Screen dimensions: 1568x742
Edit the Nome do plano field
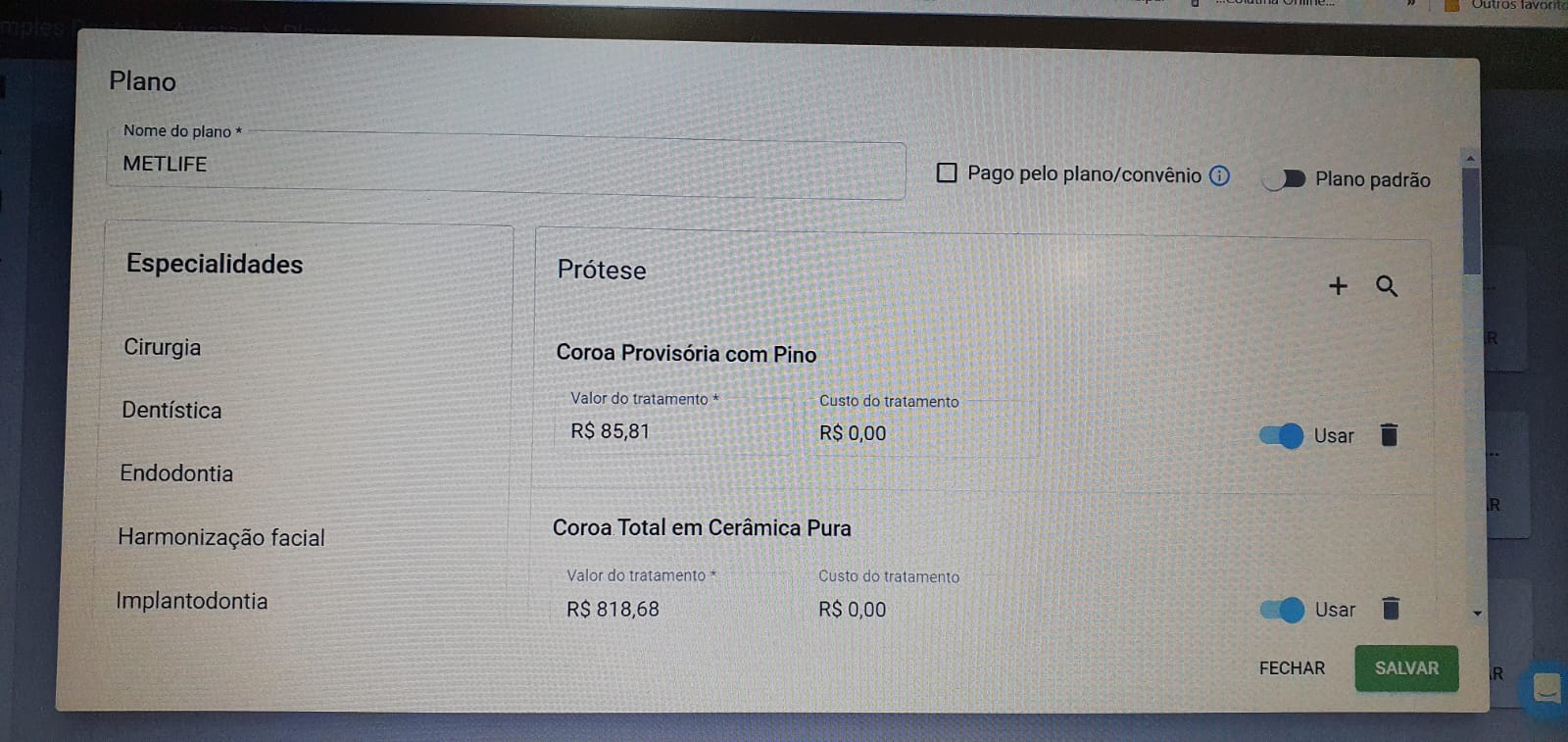click(x=505, y=165)
